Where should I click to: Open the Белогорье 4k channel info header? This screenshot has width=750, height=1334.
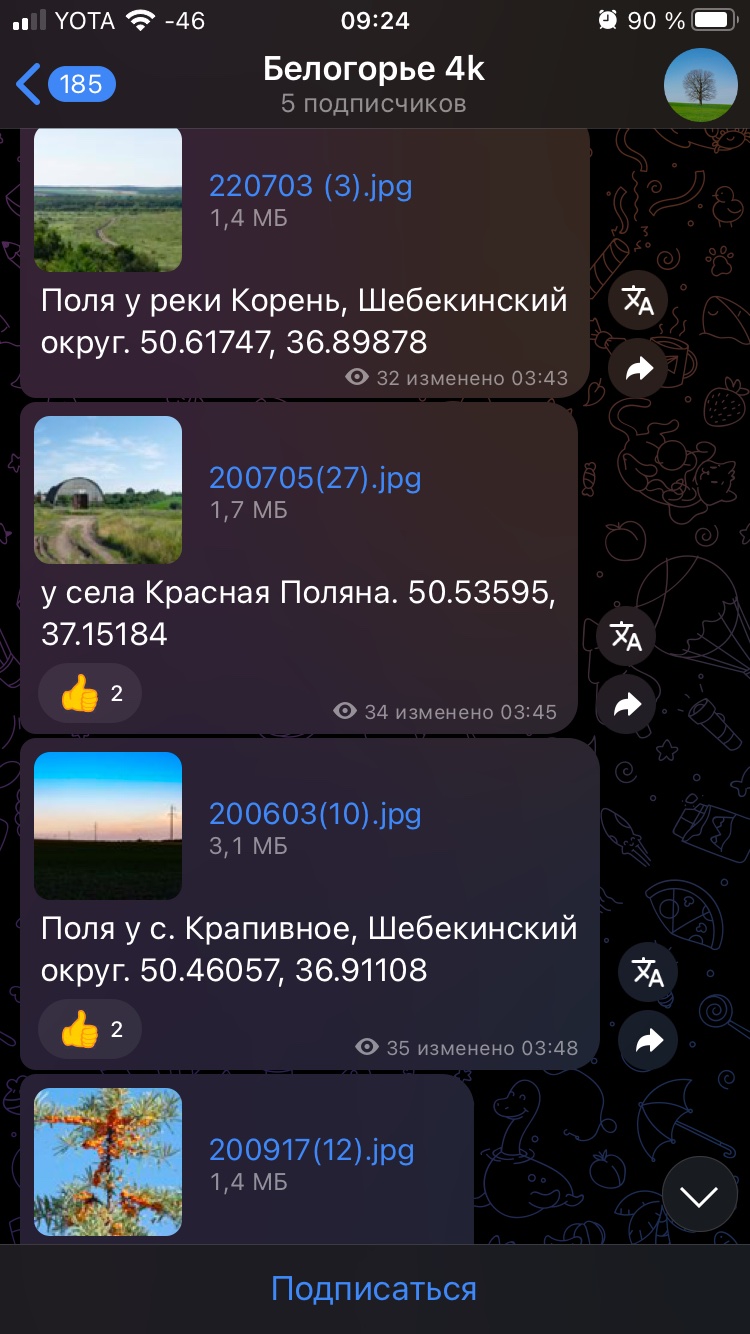(374, 85)
